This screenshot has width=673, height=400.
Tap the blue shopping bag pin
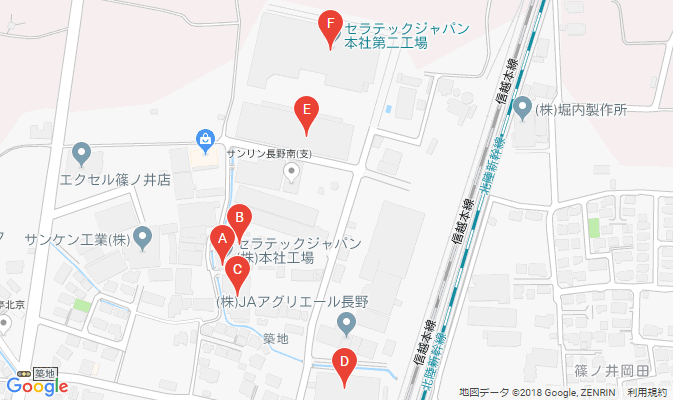[x=206, y=140]
